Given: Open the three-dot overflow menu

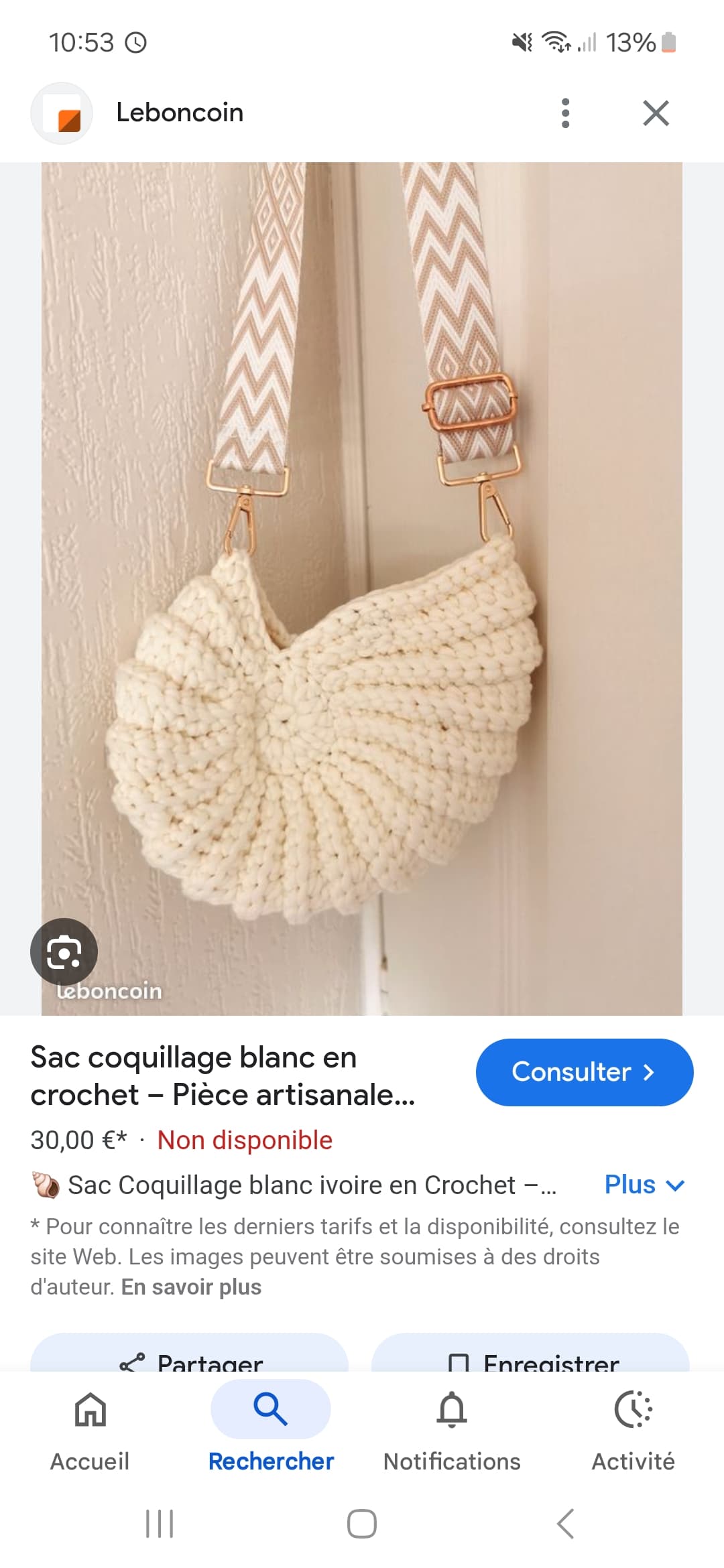Looking at the screenshot, I should tap(565, 113).
